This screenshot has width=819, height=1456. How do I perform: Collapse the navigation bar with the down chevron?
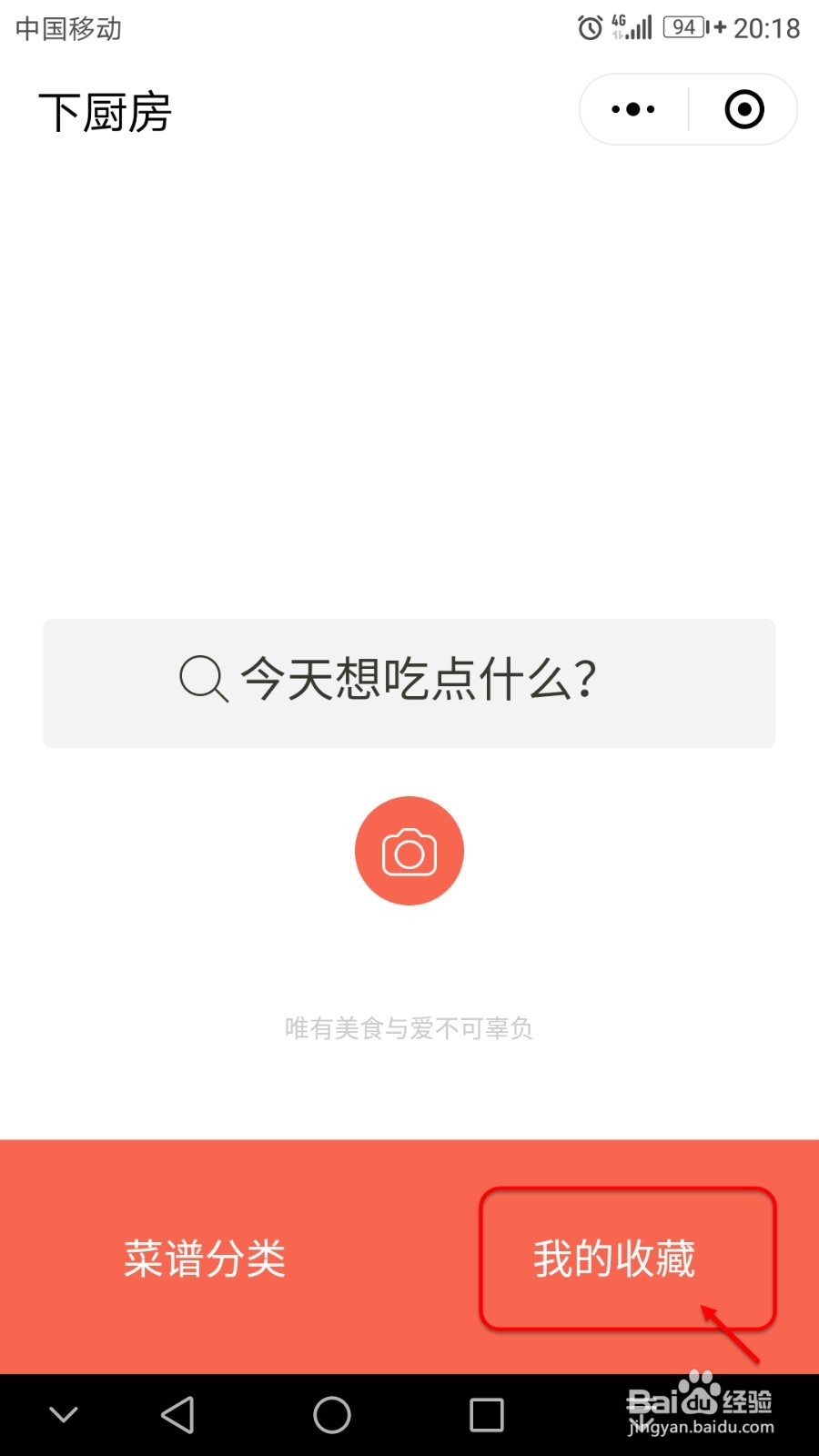coord(63,1415)
